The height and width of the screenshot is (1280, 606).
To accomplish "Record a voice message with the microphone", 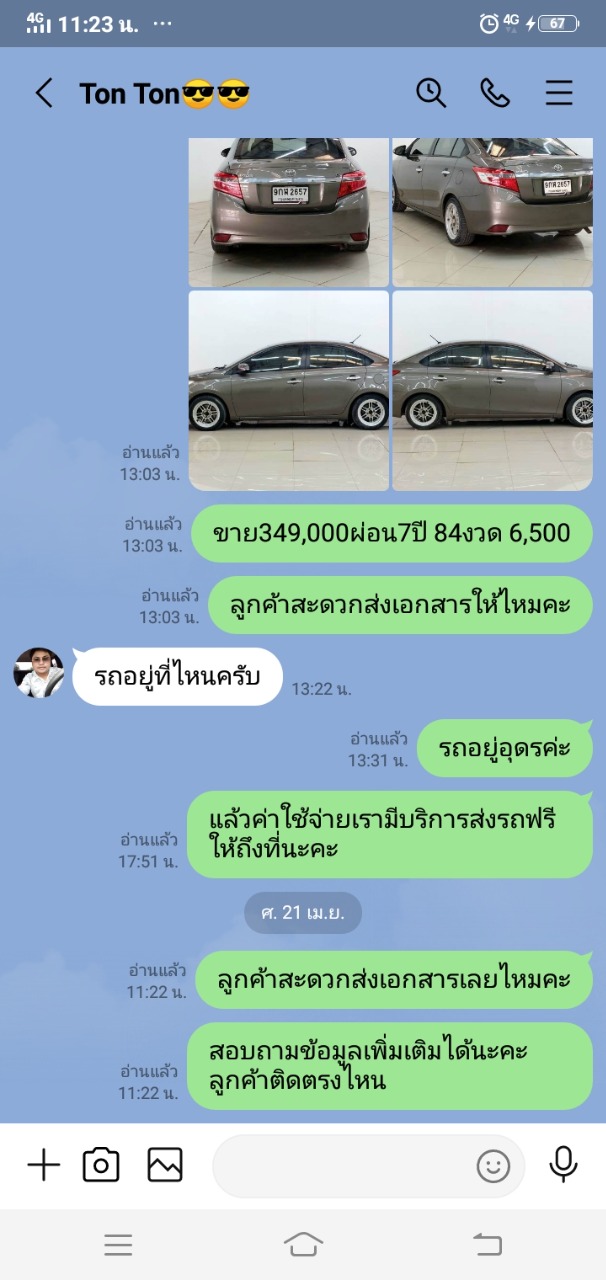I will pyautogui.click(x=564, y=1165).
